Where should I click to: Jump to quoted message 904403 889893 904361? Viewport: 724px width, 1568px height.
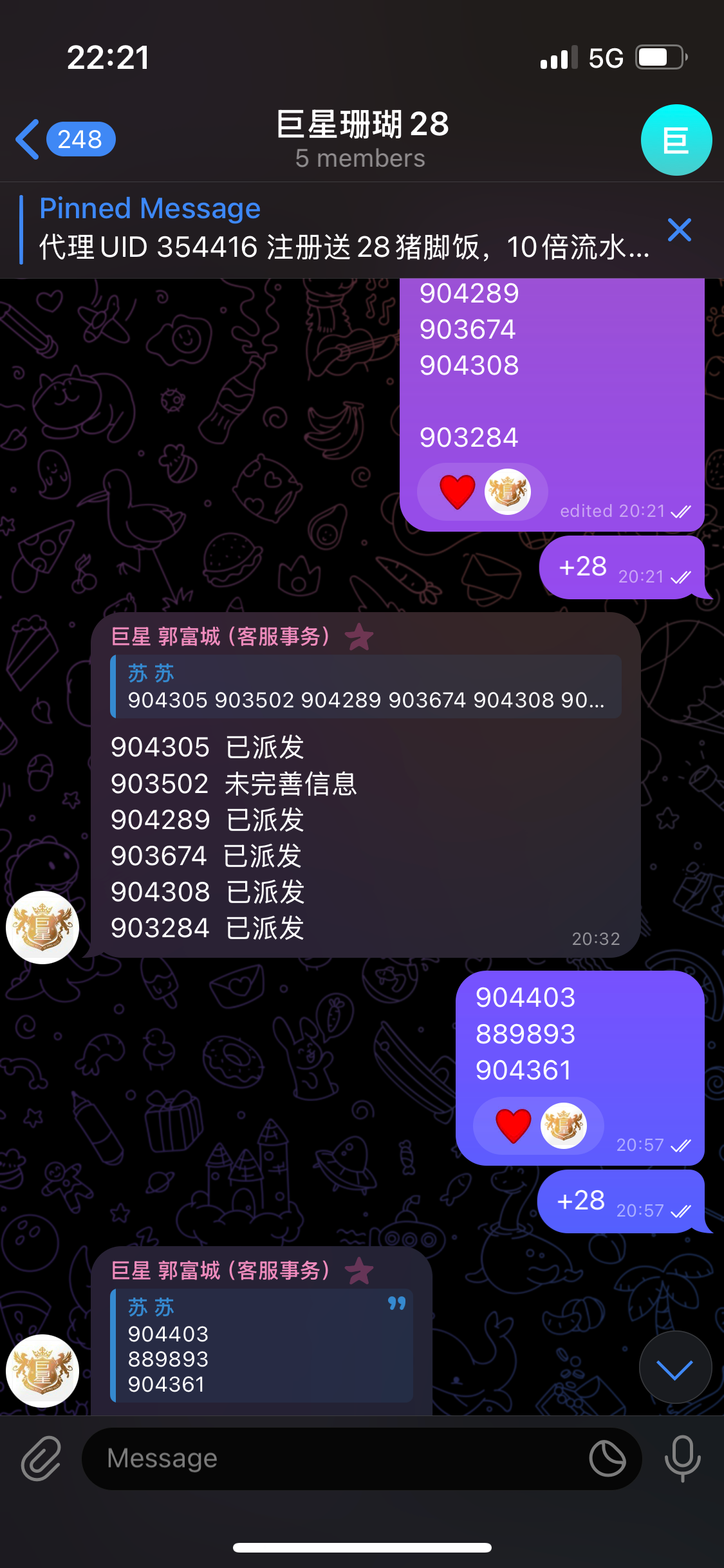[x=261, y=1345]
